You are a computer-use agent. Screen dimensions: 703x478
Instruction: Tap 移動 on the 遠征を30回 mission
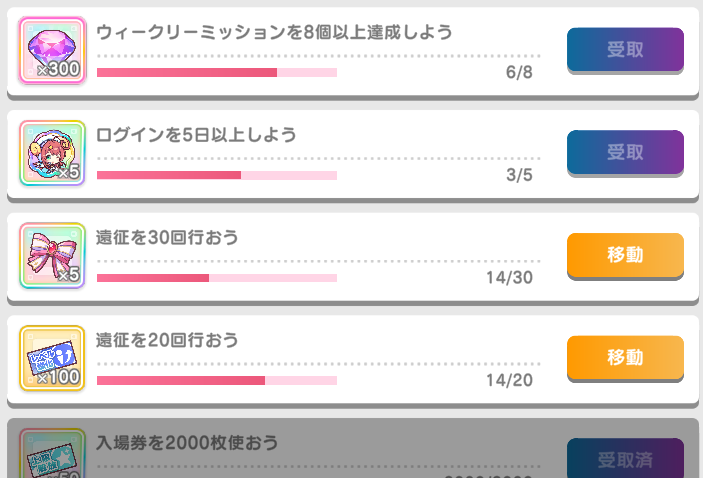click(x=625, y=255)
